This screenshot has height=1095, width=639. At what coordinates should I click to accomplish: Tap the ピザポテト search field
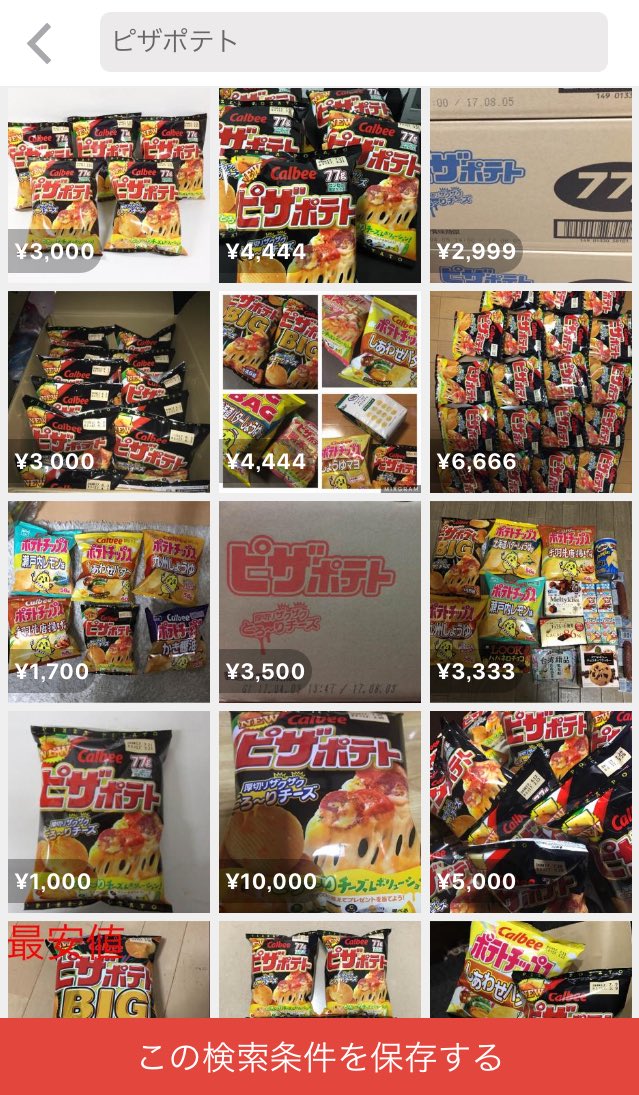353,42
